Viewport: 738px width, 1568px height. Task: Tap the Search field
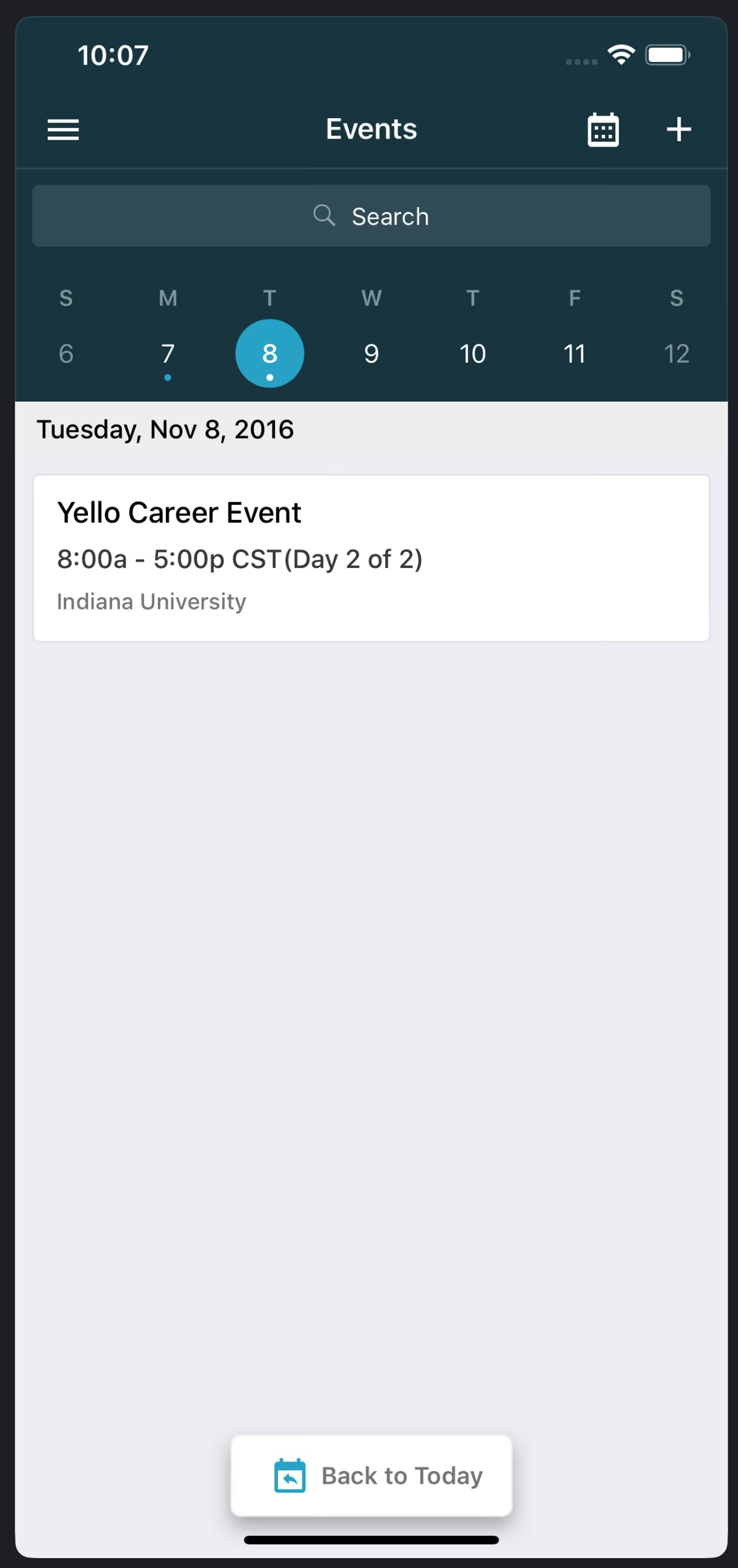(x=371, y=216)
